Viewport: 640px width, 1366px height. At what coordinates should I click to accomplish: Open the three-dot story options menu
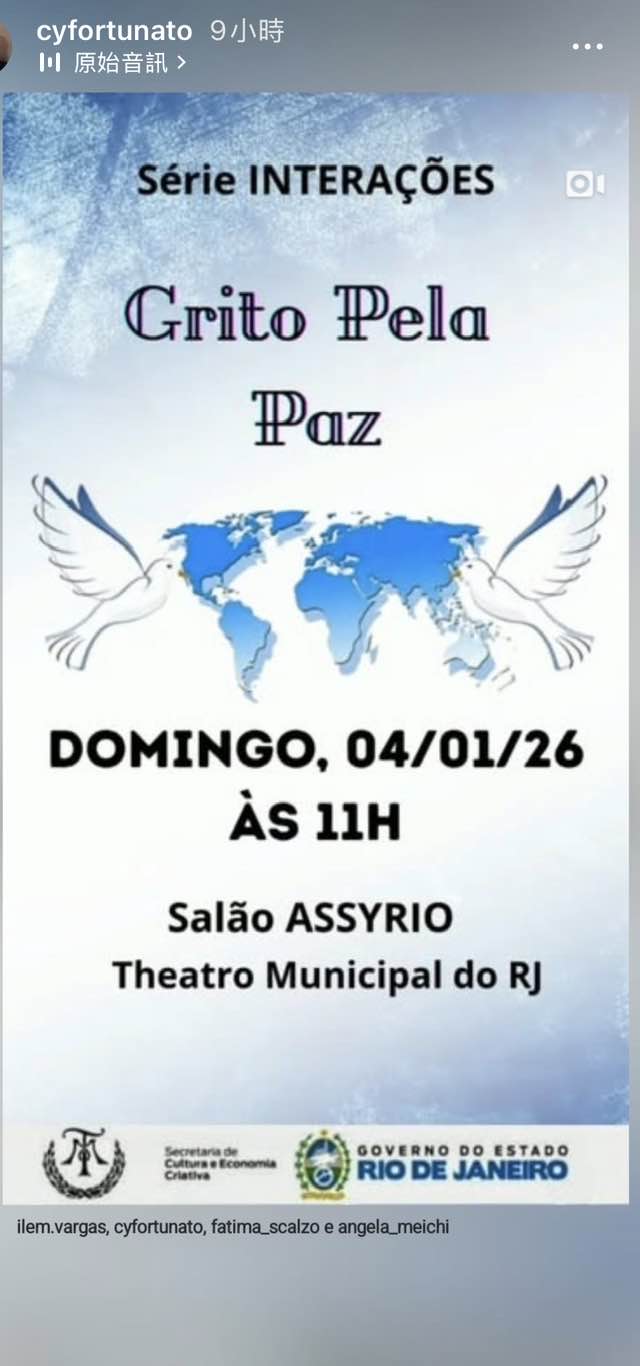587,46
